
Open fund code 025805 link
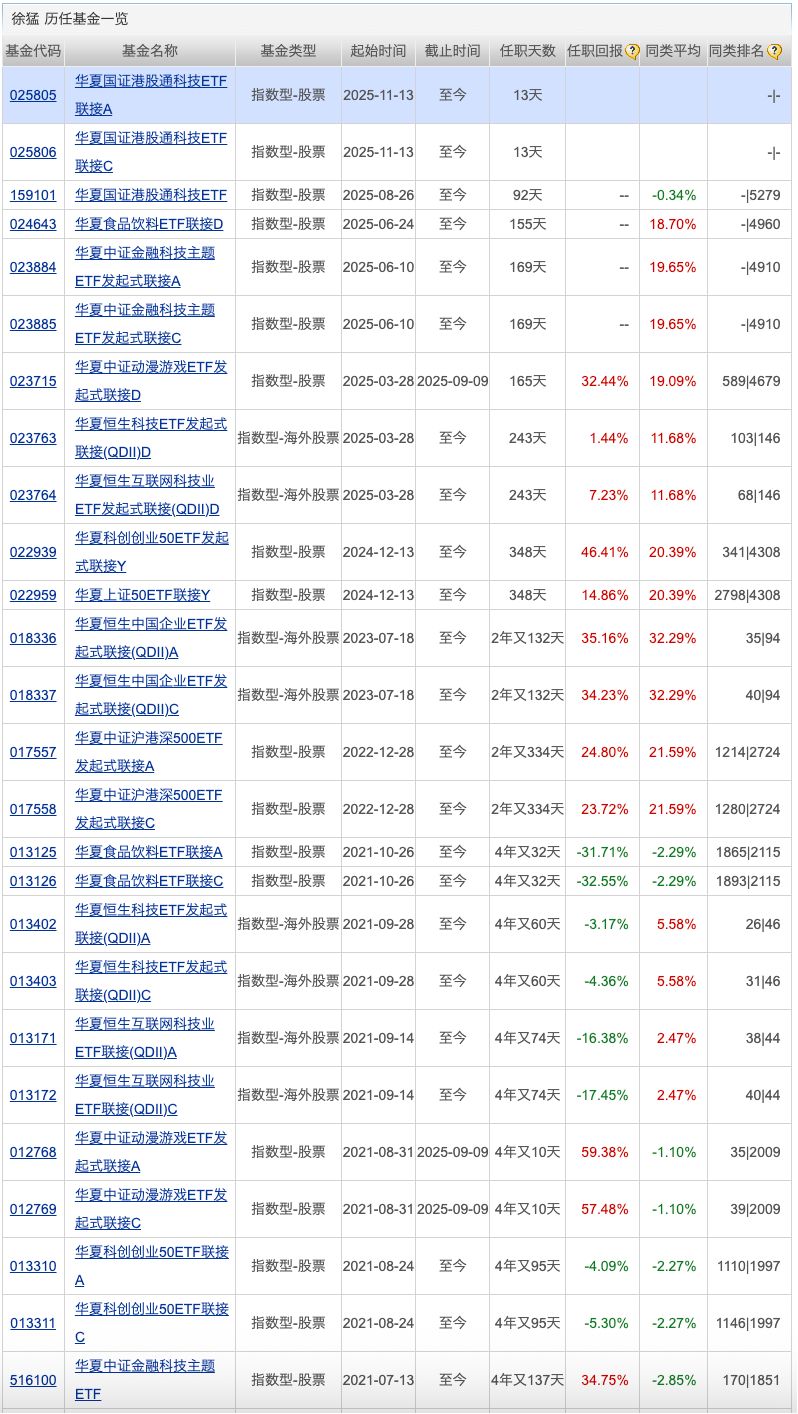(x=35, y=96)
